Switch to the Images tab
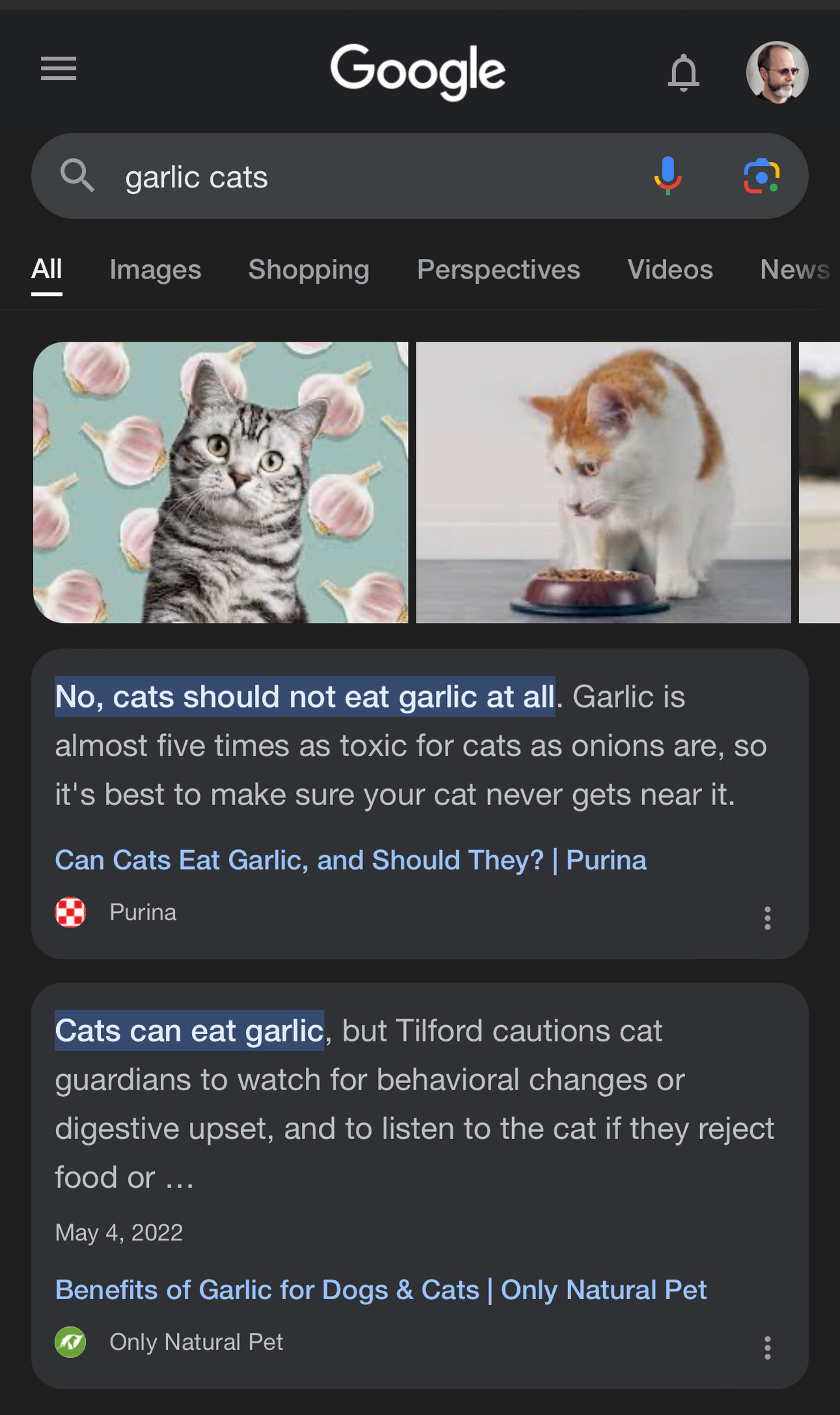The height and width of the screenshot is (1415, 840). click(x=155, y=269)
